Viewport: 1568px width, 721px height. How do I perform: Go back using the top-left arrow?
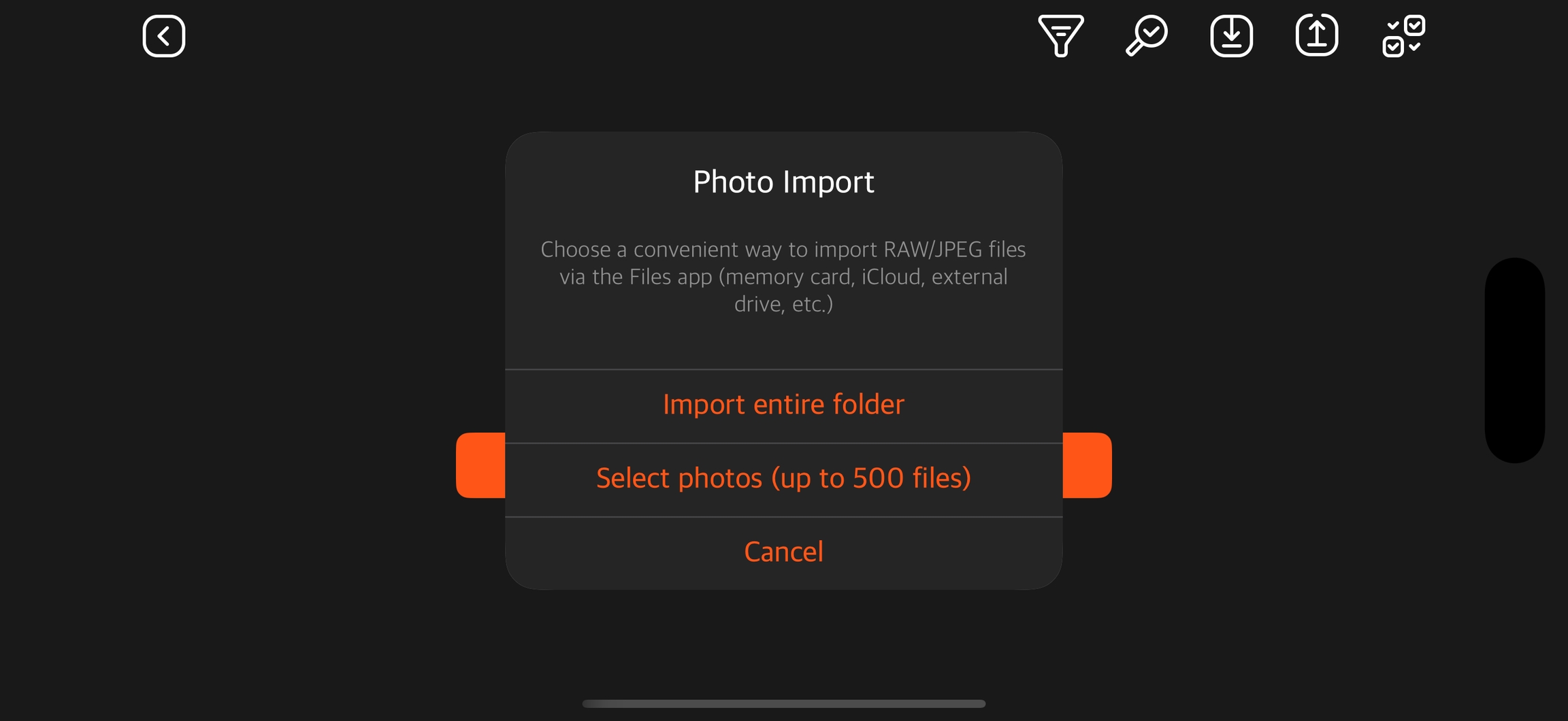pos(163,36)
